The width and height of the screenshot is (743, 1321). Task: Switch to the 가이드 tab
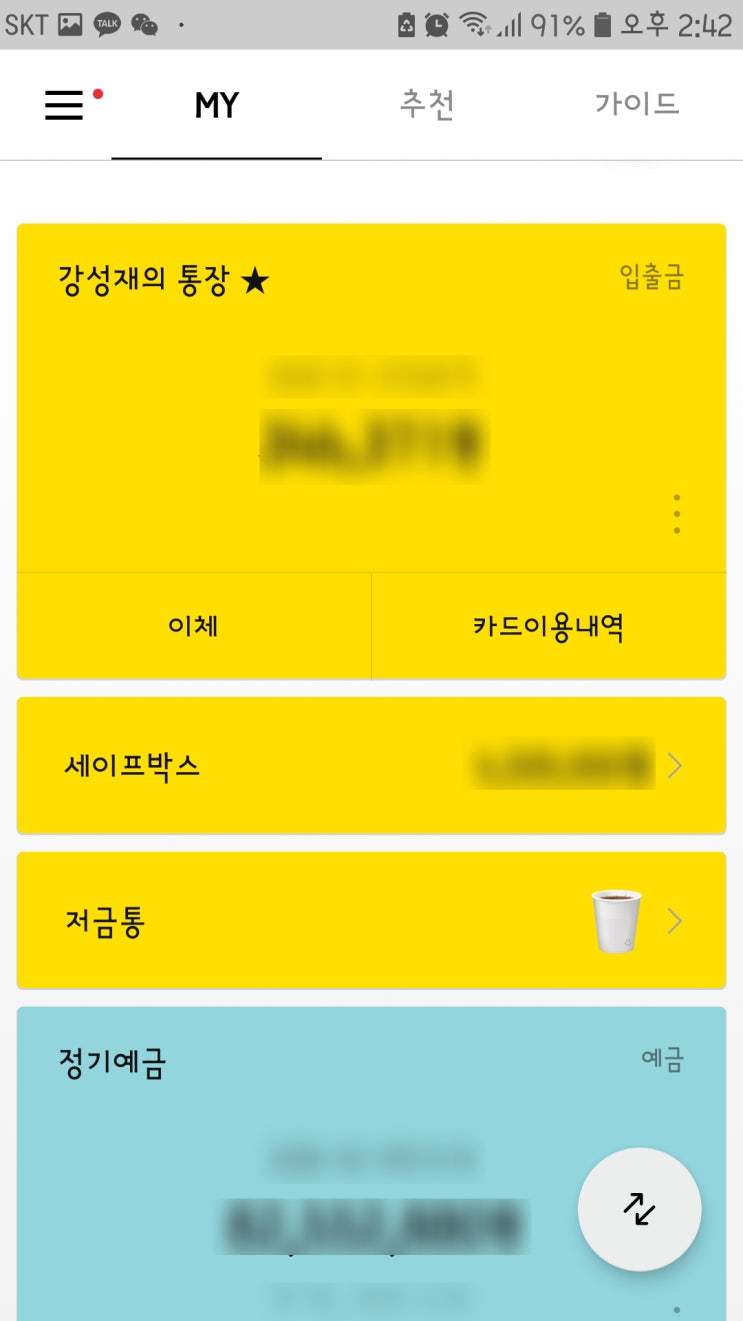[x=637, y=104]
